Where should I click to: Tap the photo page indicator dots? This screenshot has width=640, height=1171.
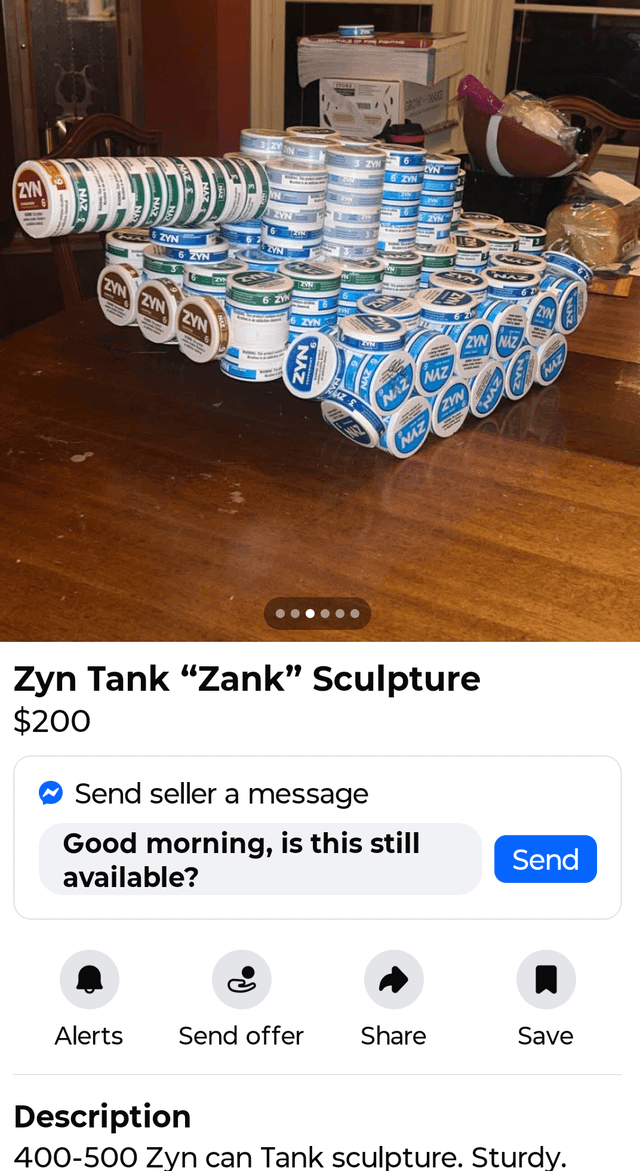click(317, 613)
